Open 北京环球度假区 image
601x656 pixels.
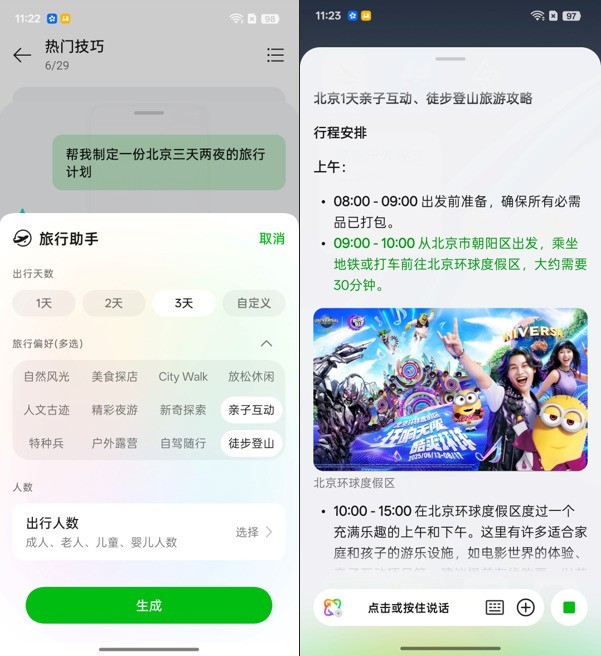click(450, 389)
